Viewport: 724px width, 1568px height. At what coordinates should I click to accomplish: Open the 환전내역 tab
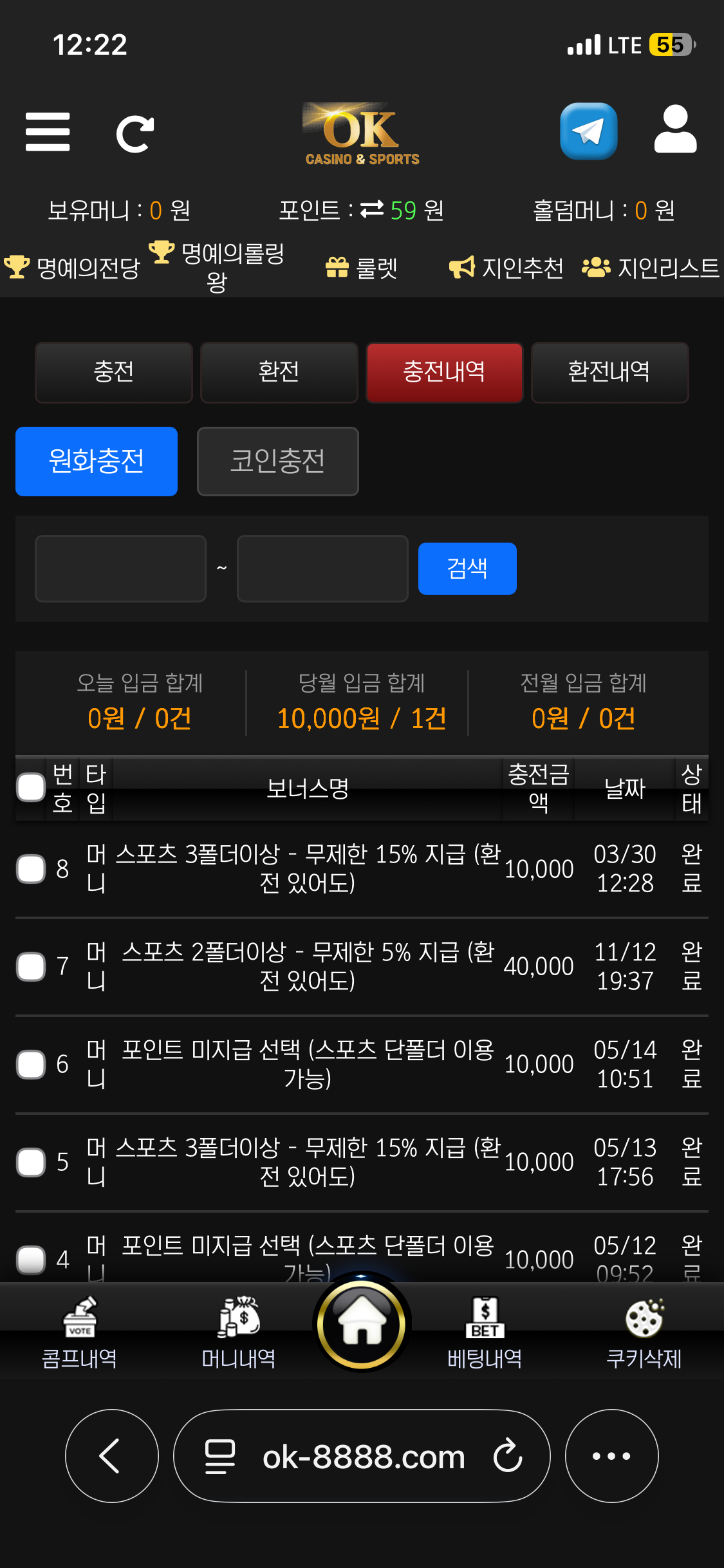pos(609,372)
